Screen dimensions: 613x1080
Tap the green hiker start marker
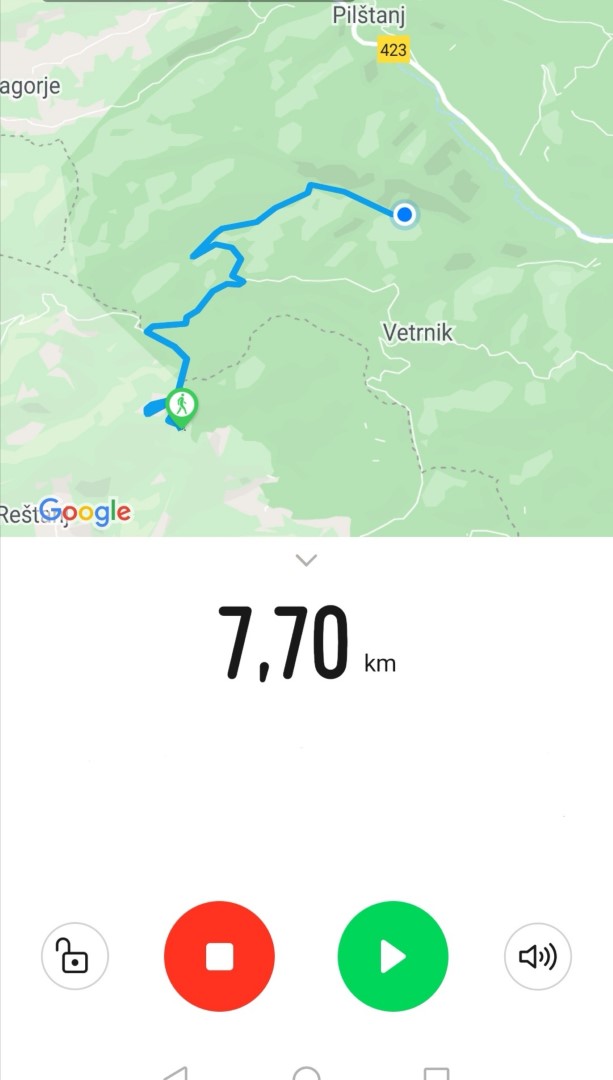click(182, 408)
